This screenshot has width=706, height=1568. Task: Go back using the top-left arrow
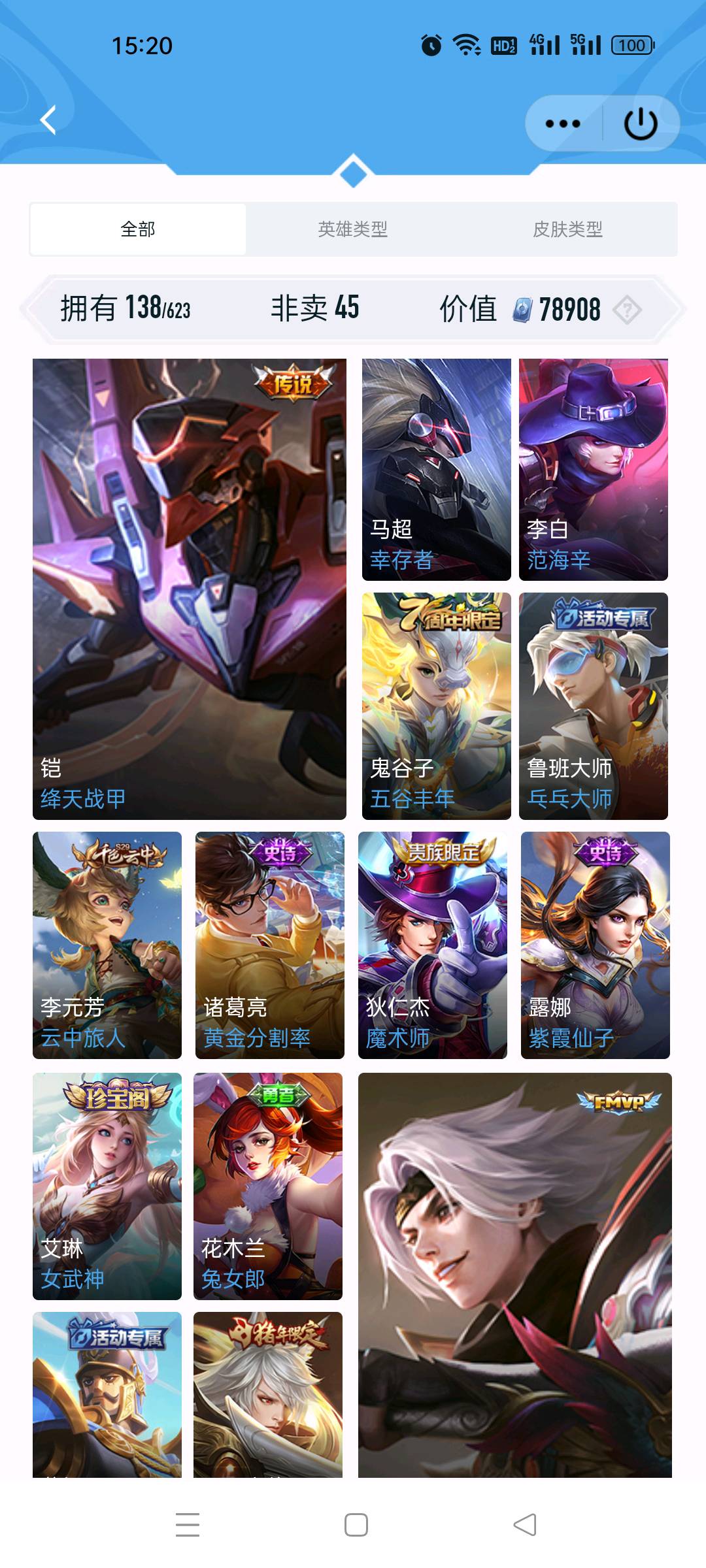pos(48,120)
